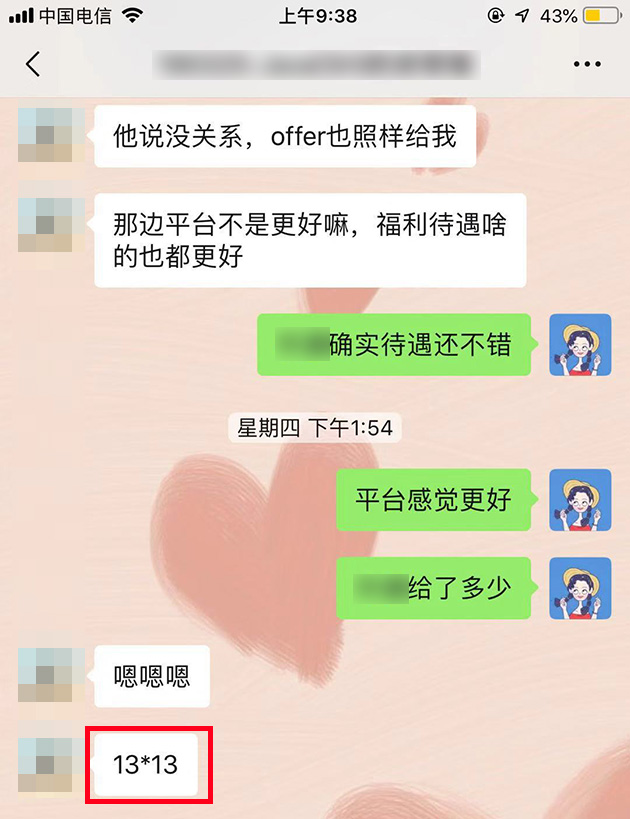
Task: Open my avatar beside 给了多少 message
Action: pyautogui.click(x=580, y=588)
